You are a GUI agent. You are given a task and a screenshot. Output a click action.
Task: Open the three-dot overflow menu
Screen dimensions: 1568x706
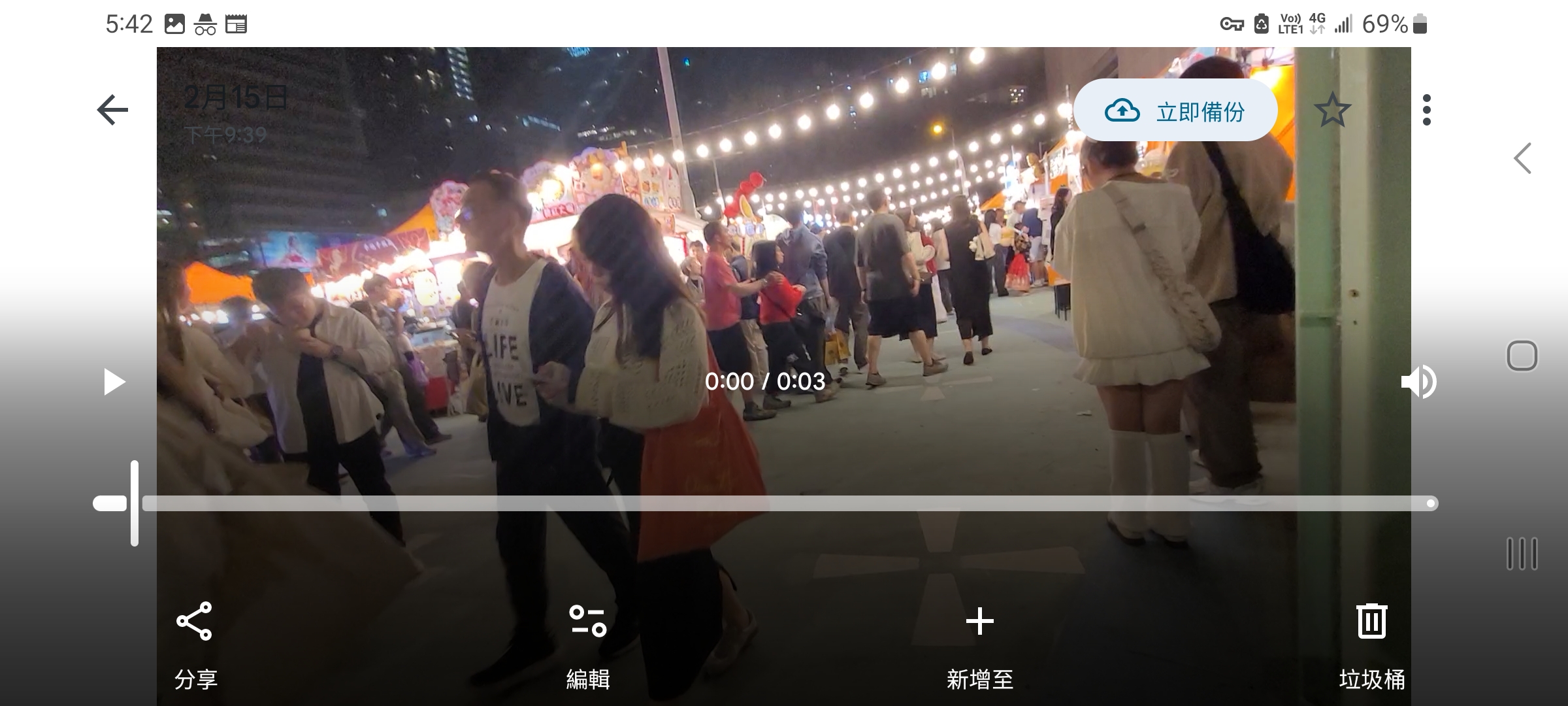click(1427, 110)
